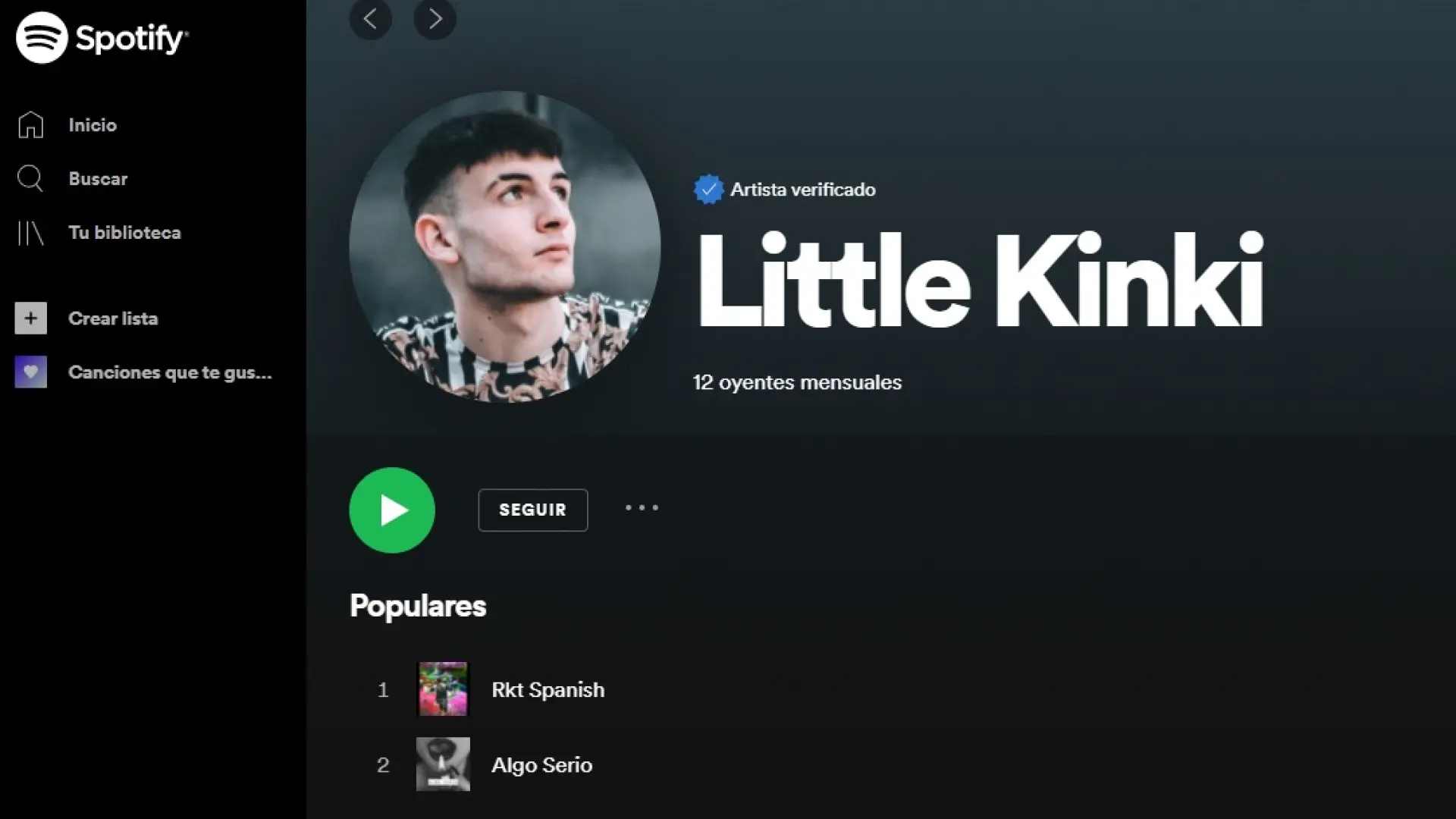This screenshot has width=1456, height=819.
Task: Open the three-dot more options menu
Action: coord(642,508)
